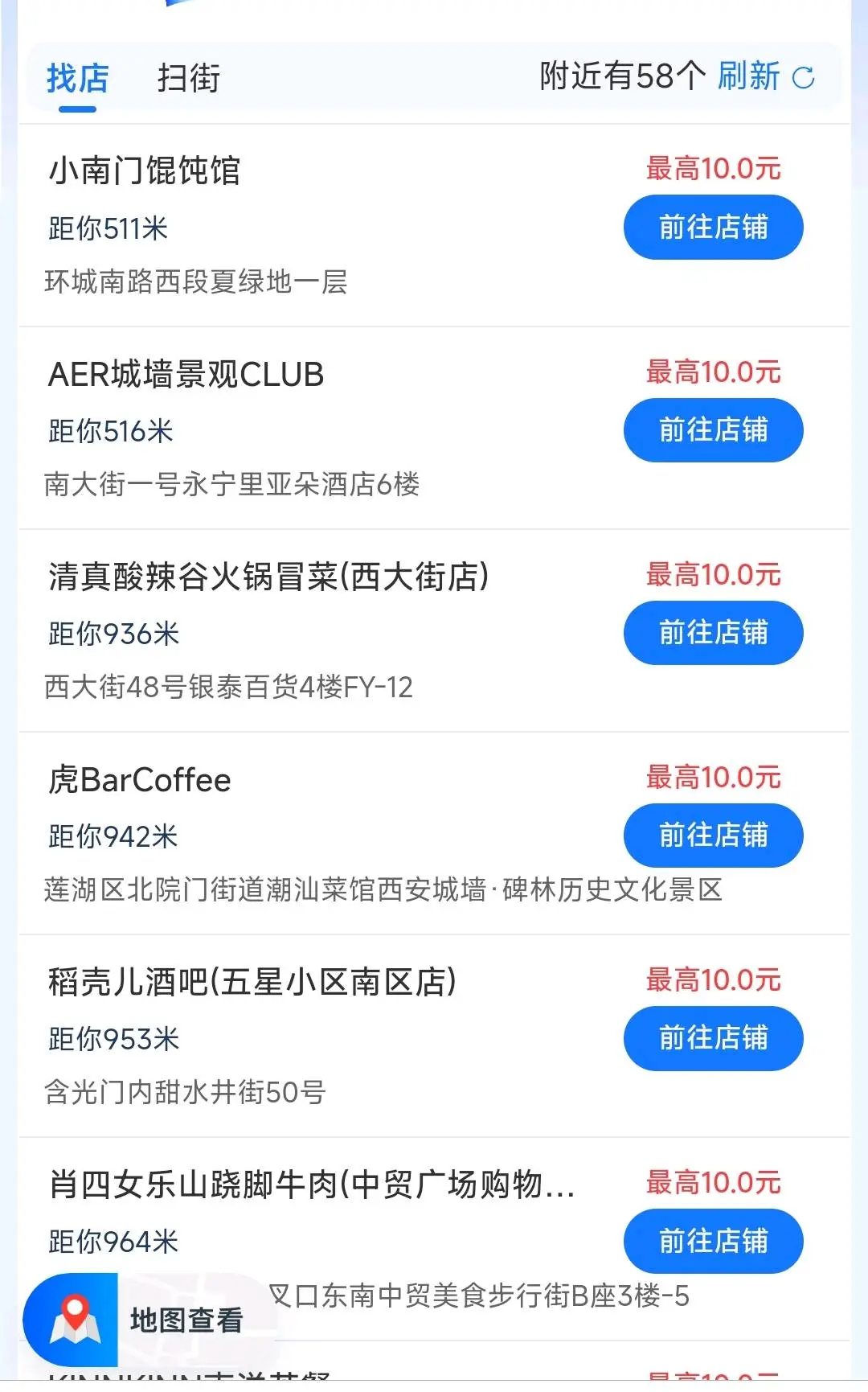Tap 前往店铺 for AER城墙景观CLUB
The height and width of the screenshot is (1392, 868).
712,430
